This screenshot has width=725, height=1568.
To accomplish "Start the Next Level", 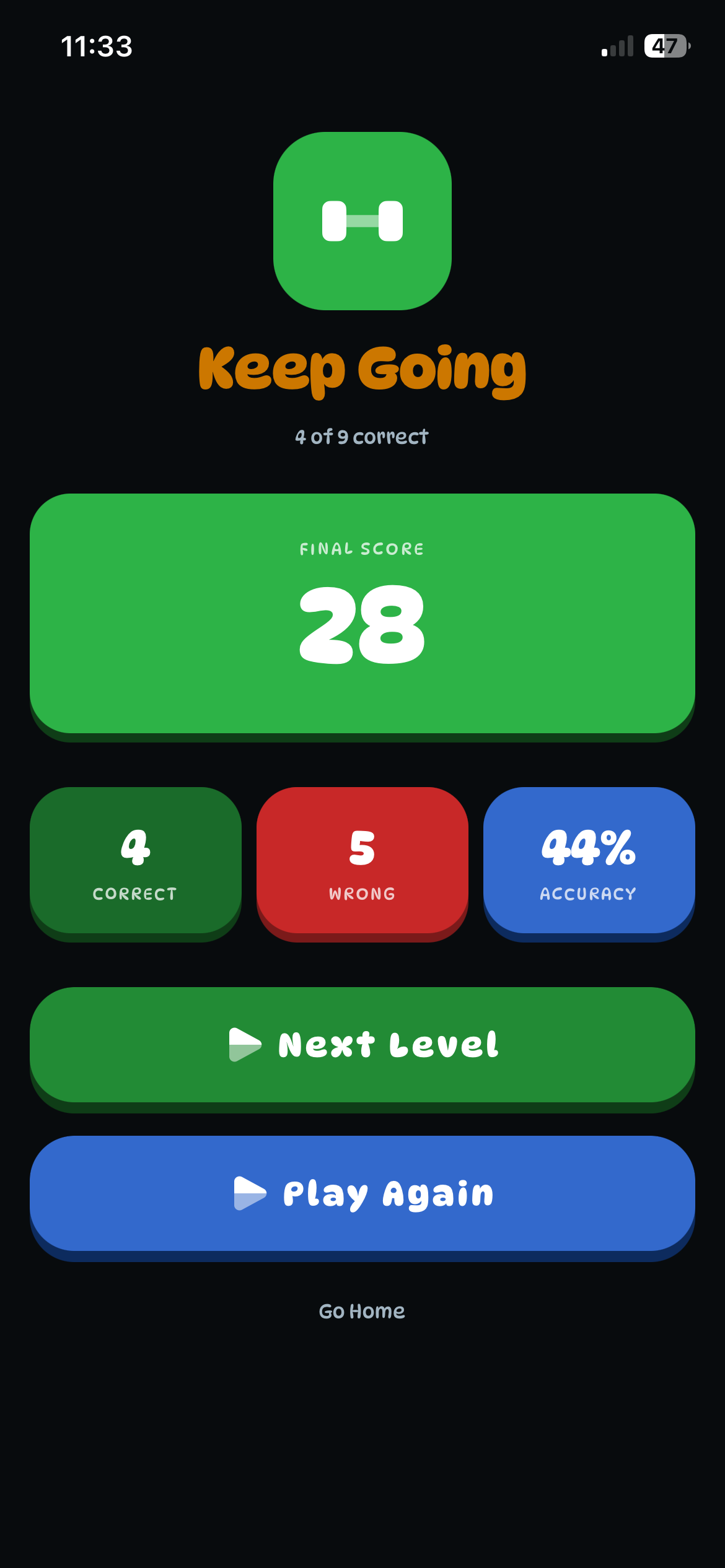I will (x=362, y=1045).
